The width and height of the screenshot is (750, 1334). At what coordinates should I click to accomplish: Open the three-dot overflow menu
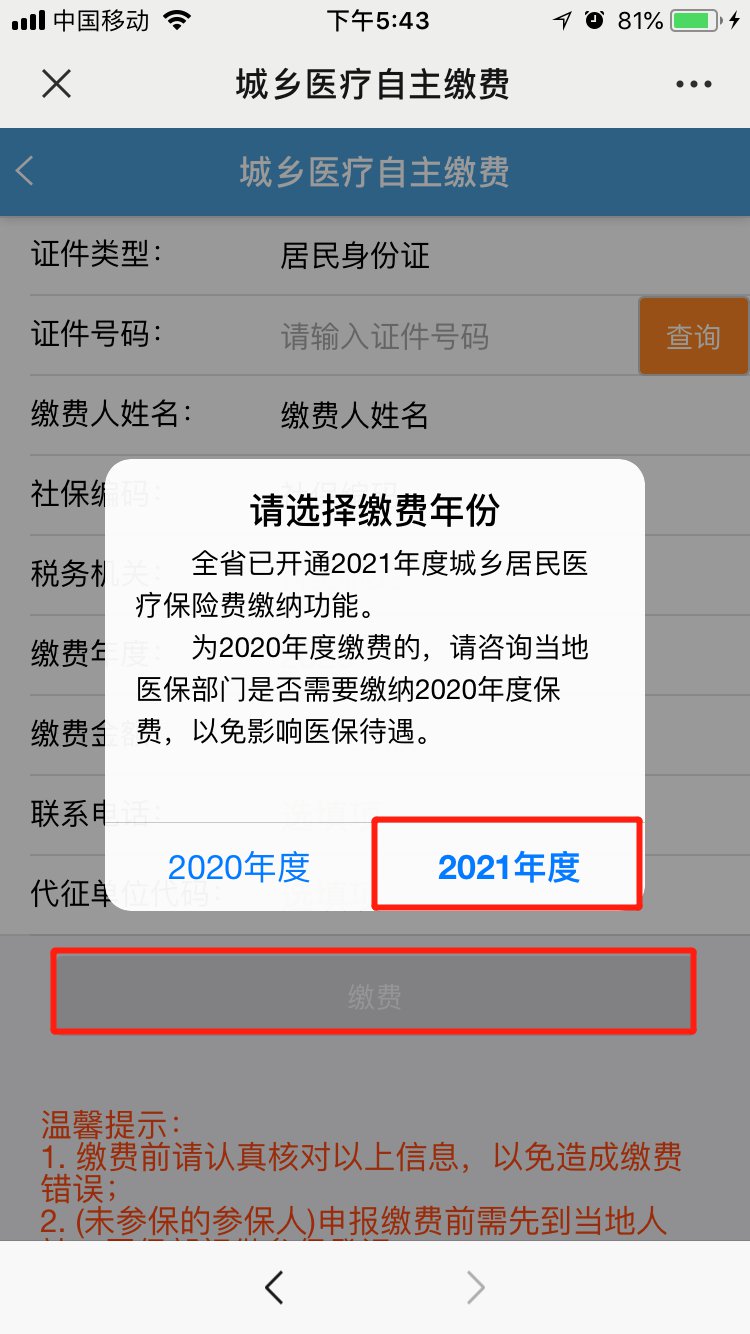click(693, 84)
